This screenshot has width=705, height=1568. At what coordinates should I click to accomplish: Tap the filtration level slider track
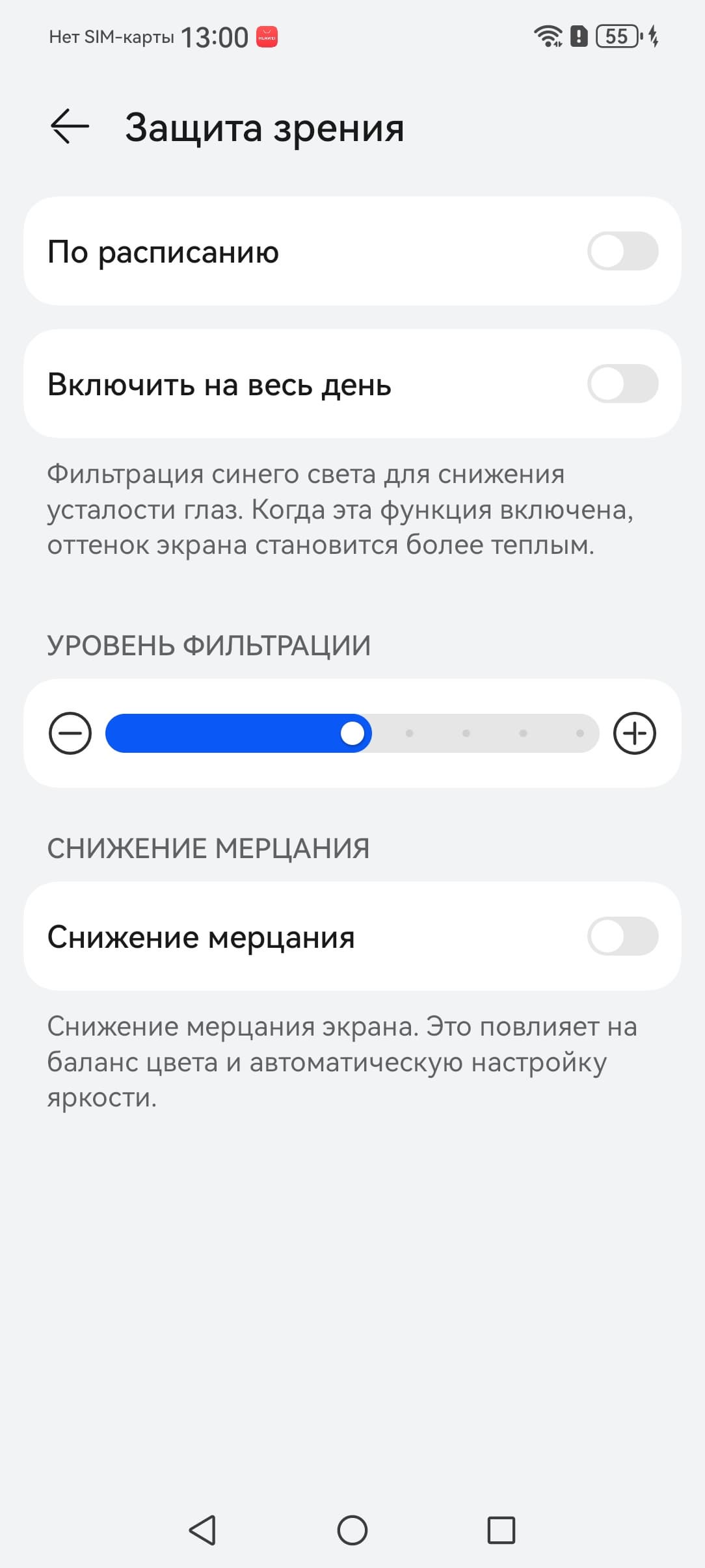[352, 733]
